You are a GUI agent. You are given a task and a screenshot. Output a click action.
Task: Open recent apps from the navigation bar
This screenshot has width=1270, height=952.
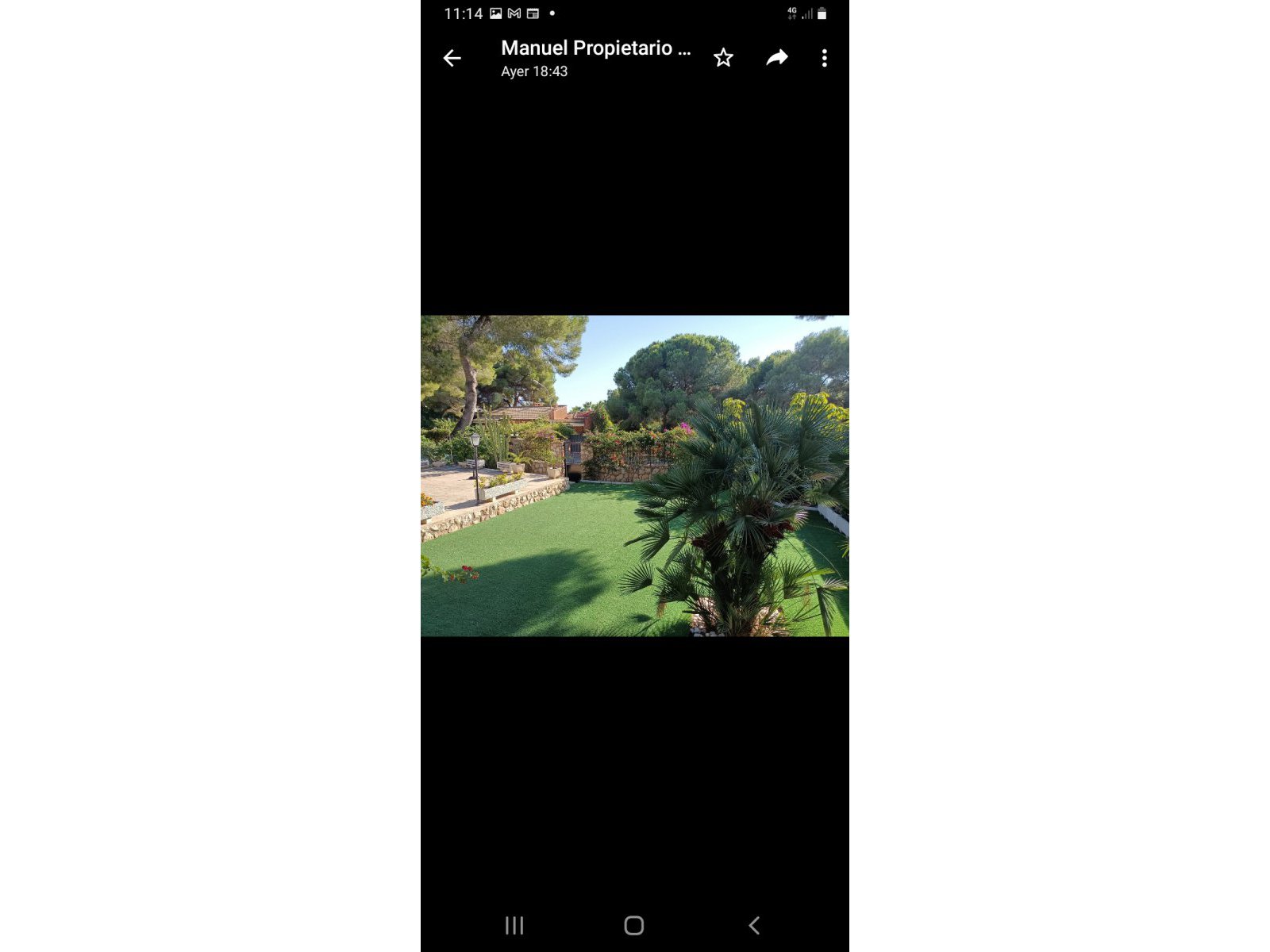coord(514,925)
